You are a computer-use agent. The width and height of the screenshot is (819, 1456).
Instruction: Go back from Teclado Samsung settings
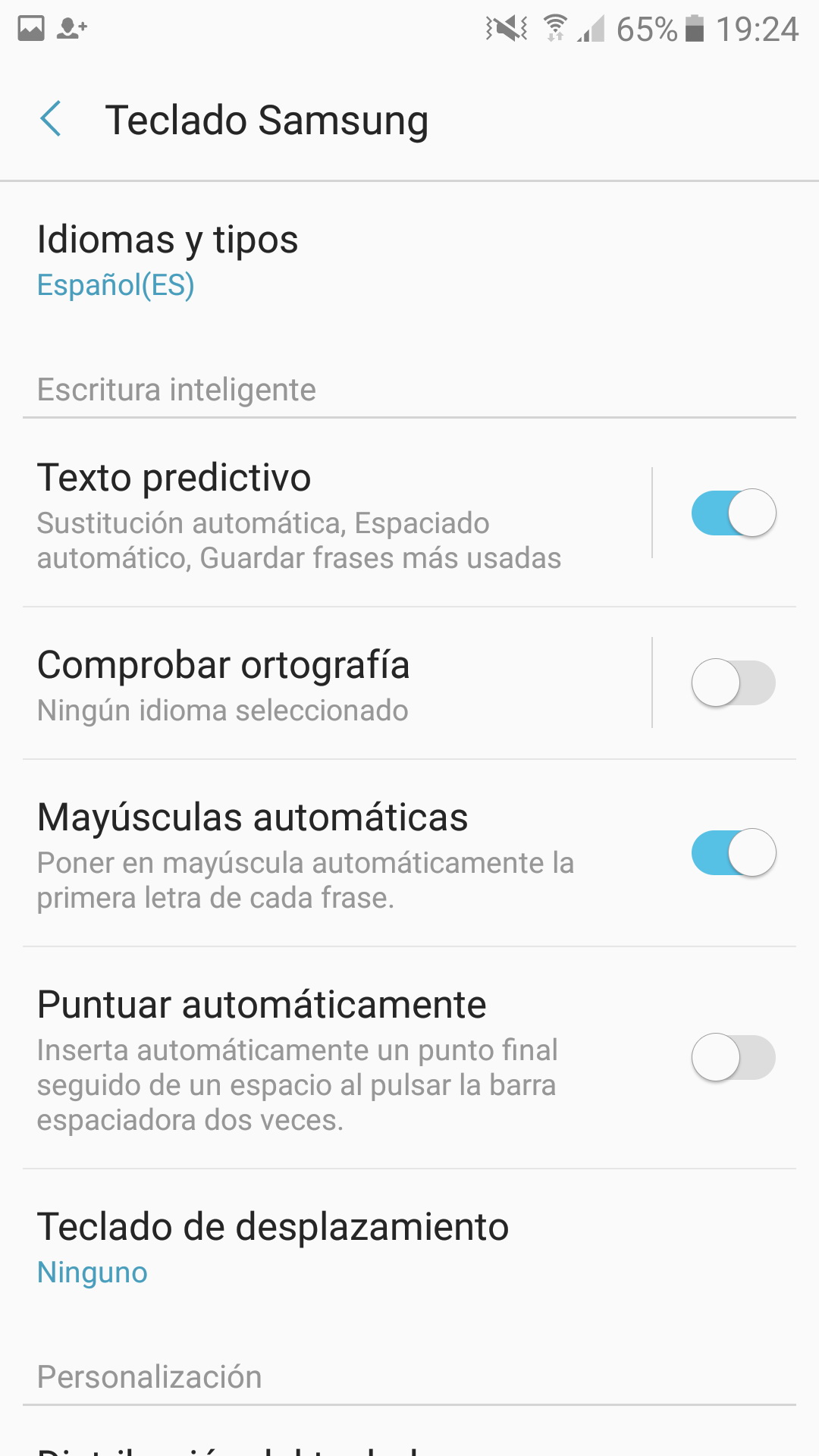tap(51, 120)
